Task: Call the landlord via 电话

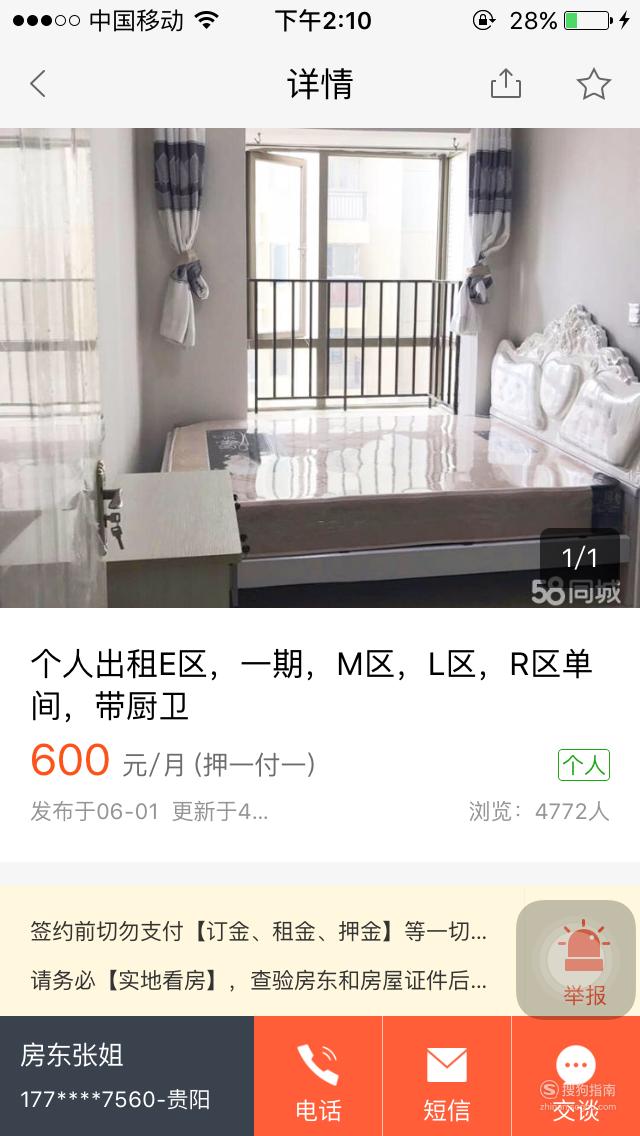Action: [x=318, y=1078]
